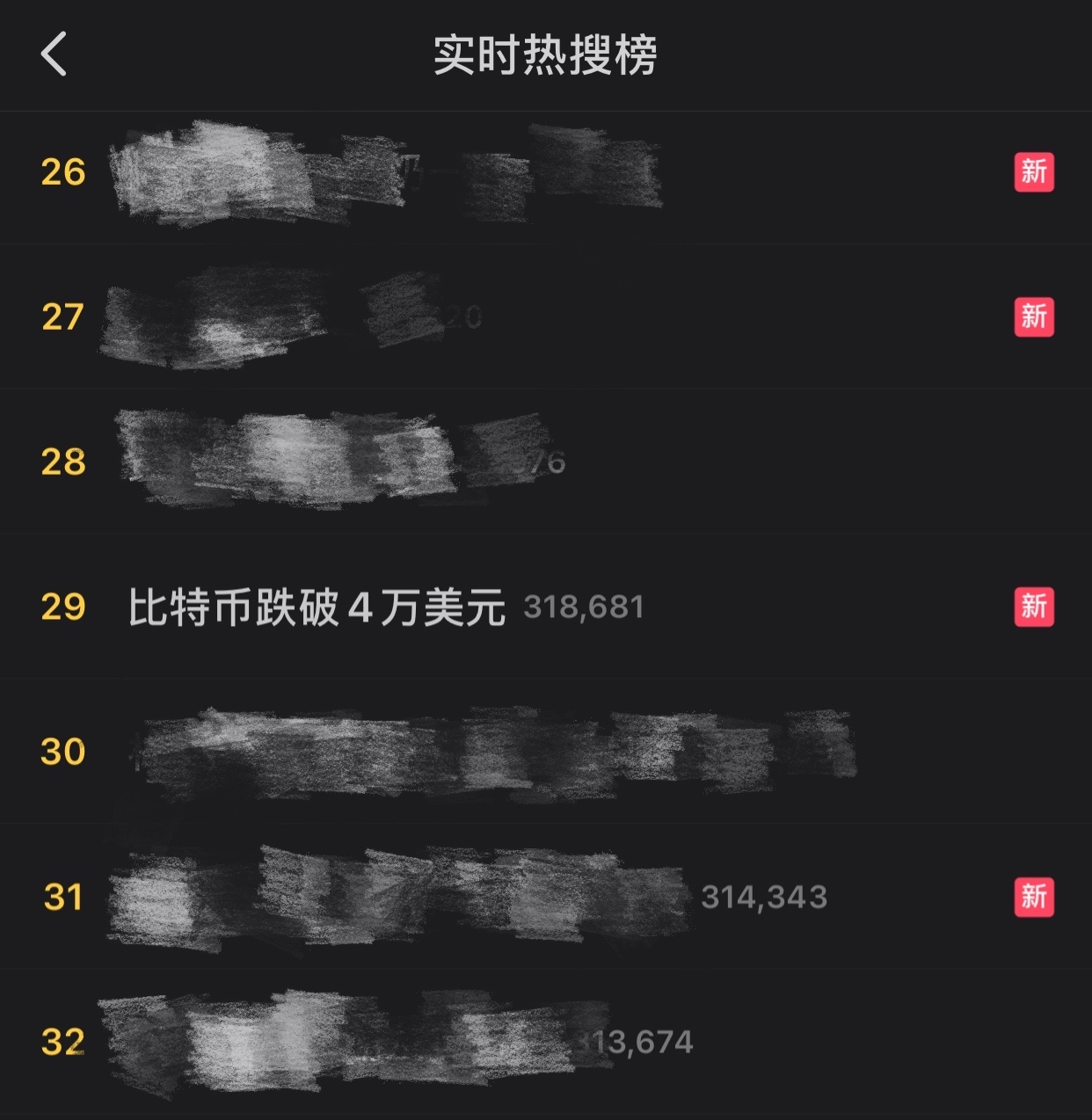Viewport: 1092px width, 1120px height.
Task: Open the trending topic ranked 31
Action: pyautogui.click(x=396, y=897)
